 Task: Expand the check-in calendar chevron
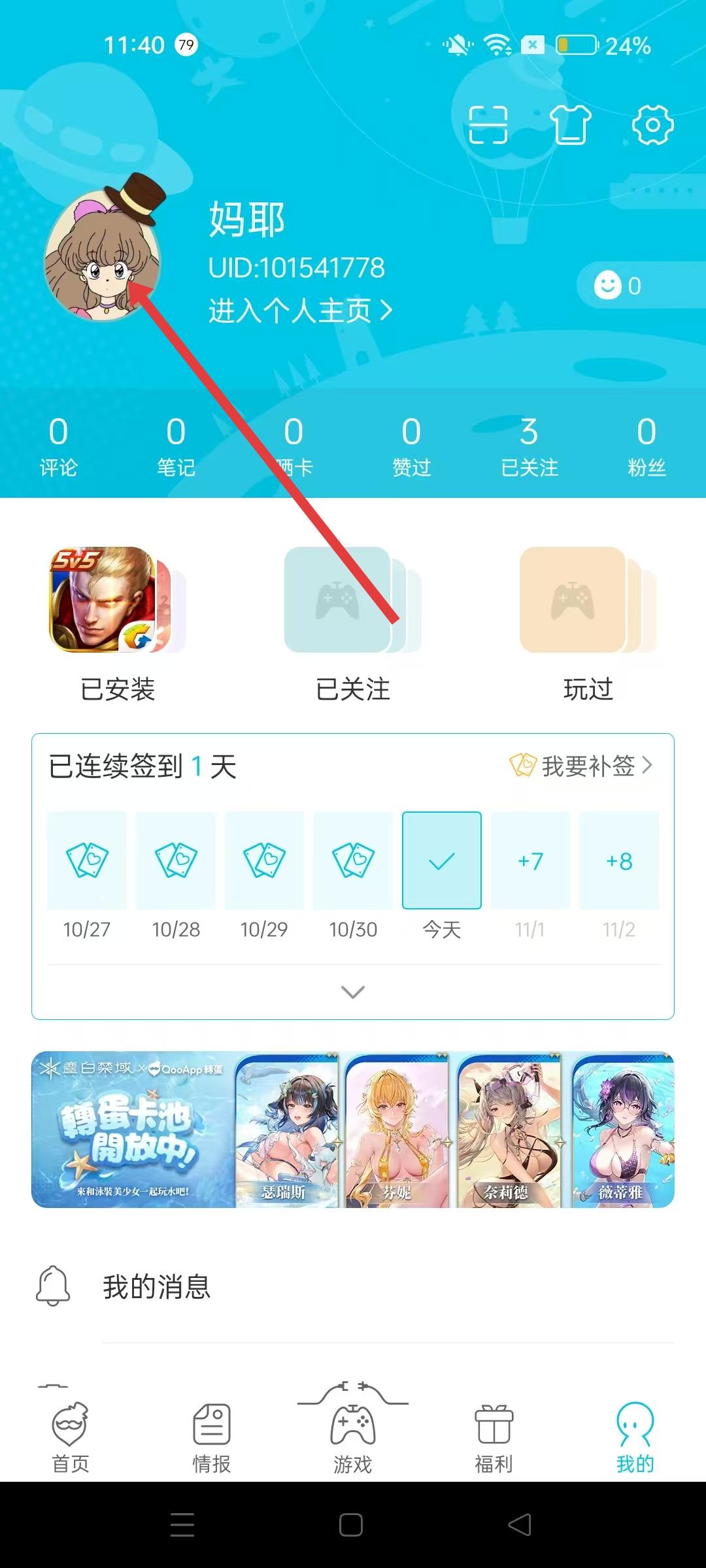353,992
